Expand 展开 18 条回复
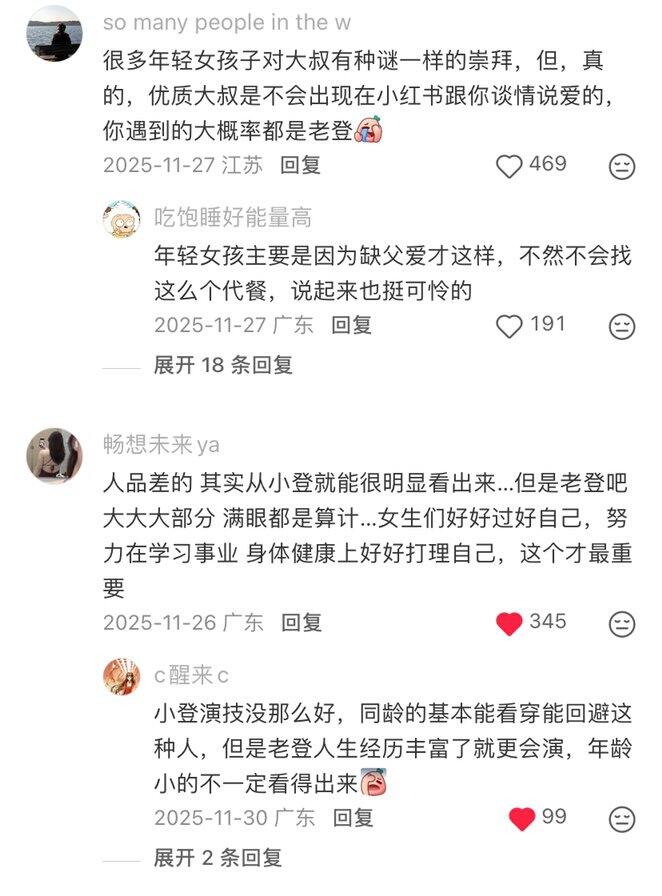Viewport: 662px width, 896px height. 222,365
